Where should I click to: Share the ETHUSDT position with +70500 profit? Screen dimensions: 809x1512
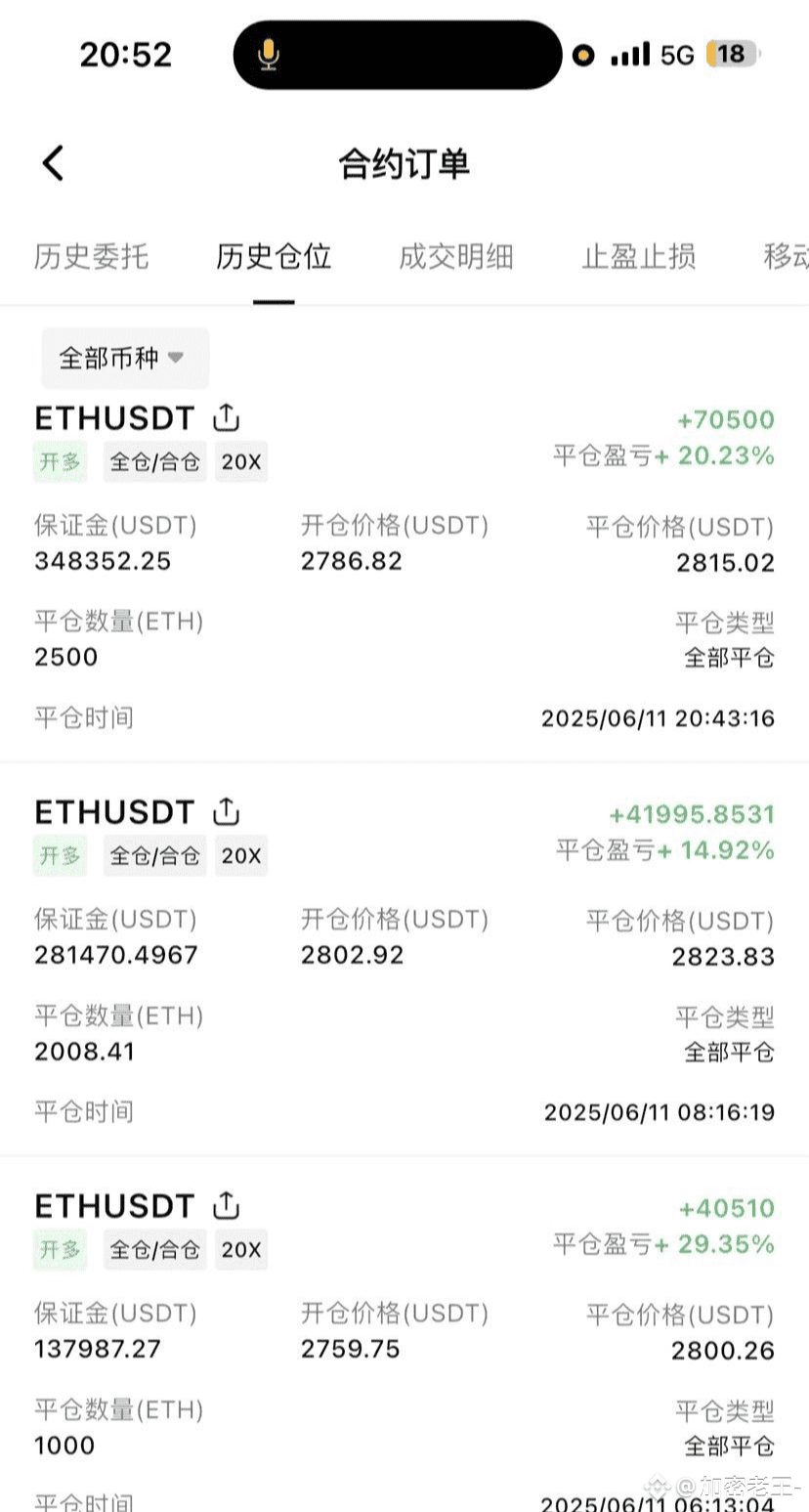(226, 418)
